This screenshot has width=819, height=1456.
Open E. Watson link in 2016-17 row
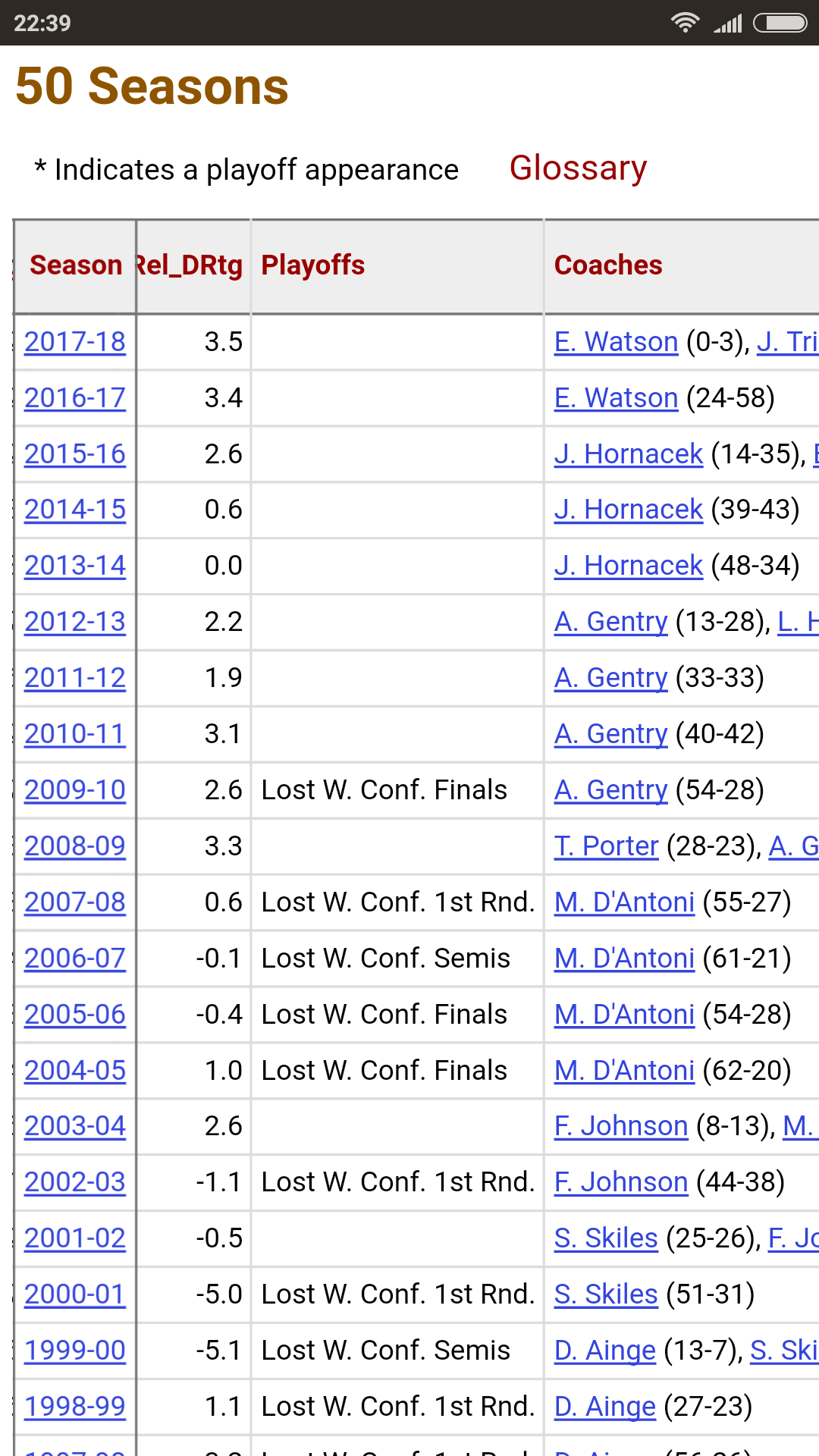[x=616, y=398]
